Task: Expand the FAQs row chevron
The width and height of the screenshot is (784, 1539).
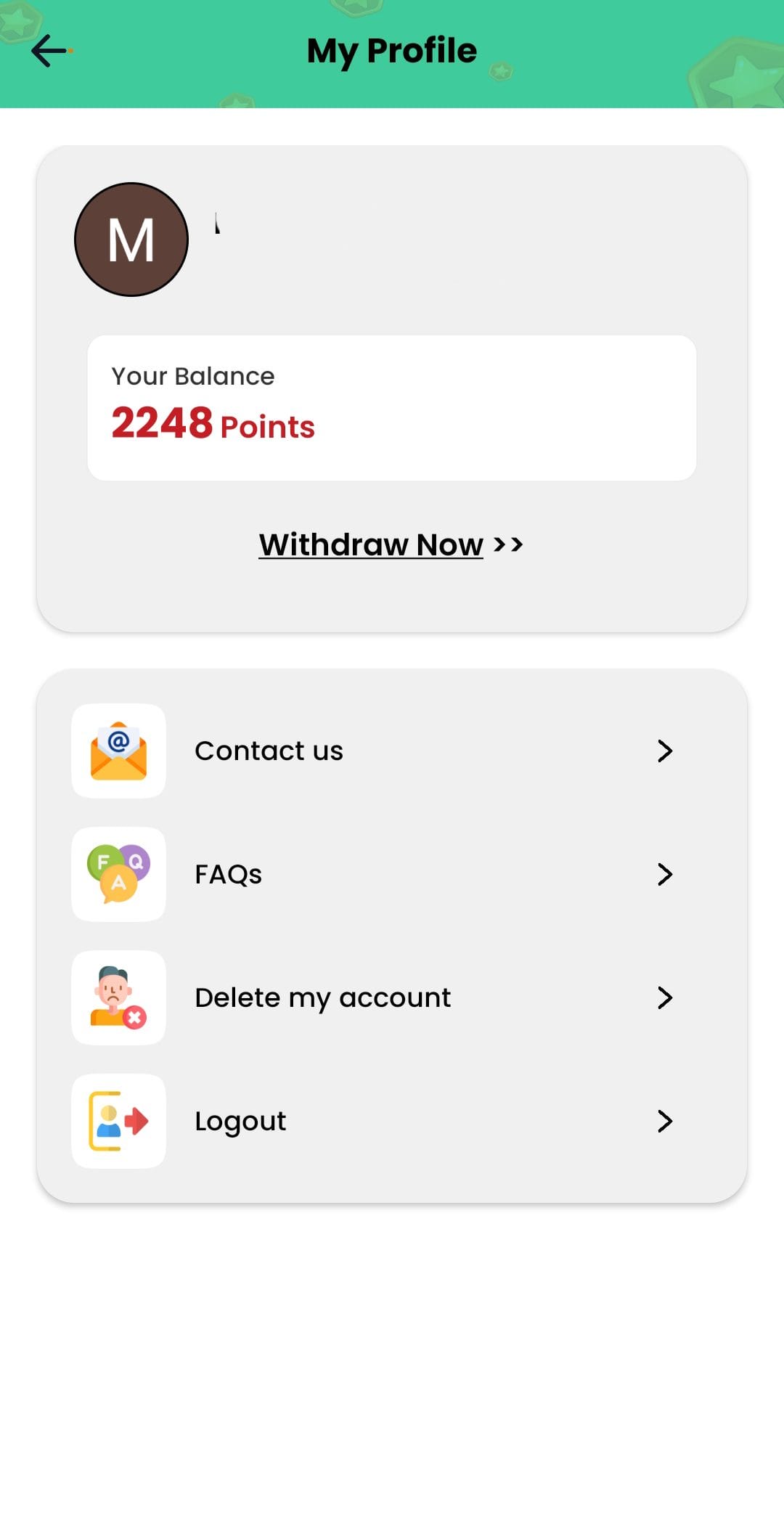Action: 666,875
